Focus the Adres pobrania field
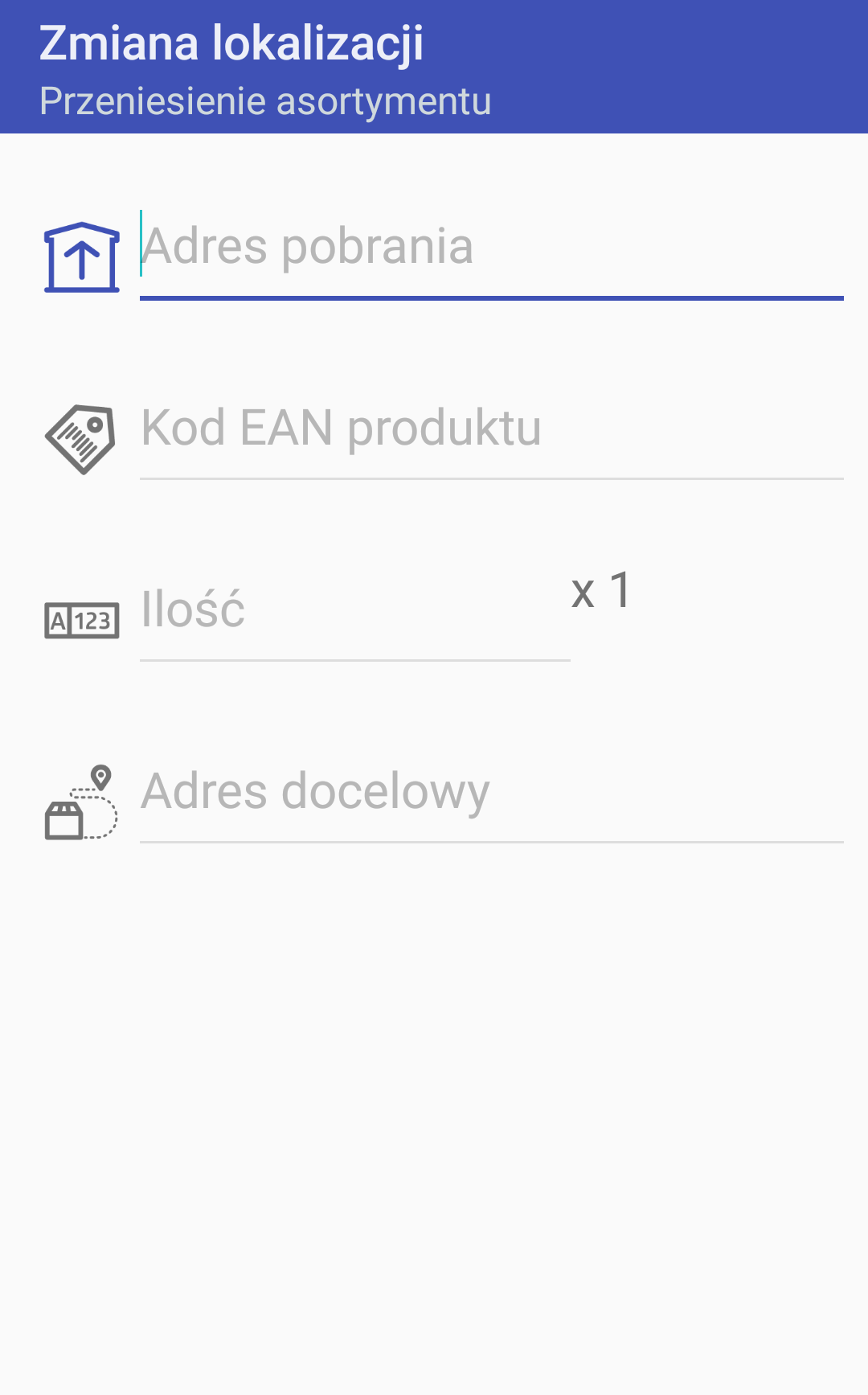The width and height of the screenshot is (868, 1395). [x=491, y=248]
